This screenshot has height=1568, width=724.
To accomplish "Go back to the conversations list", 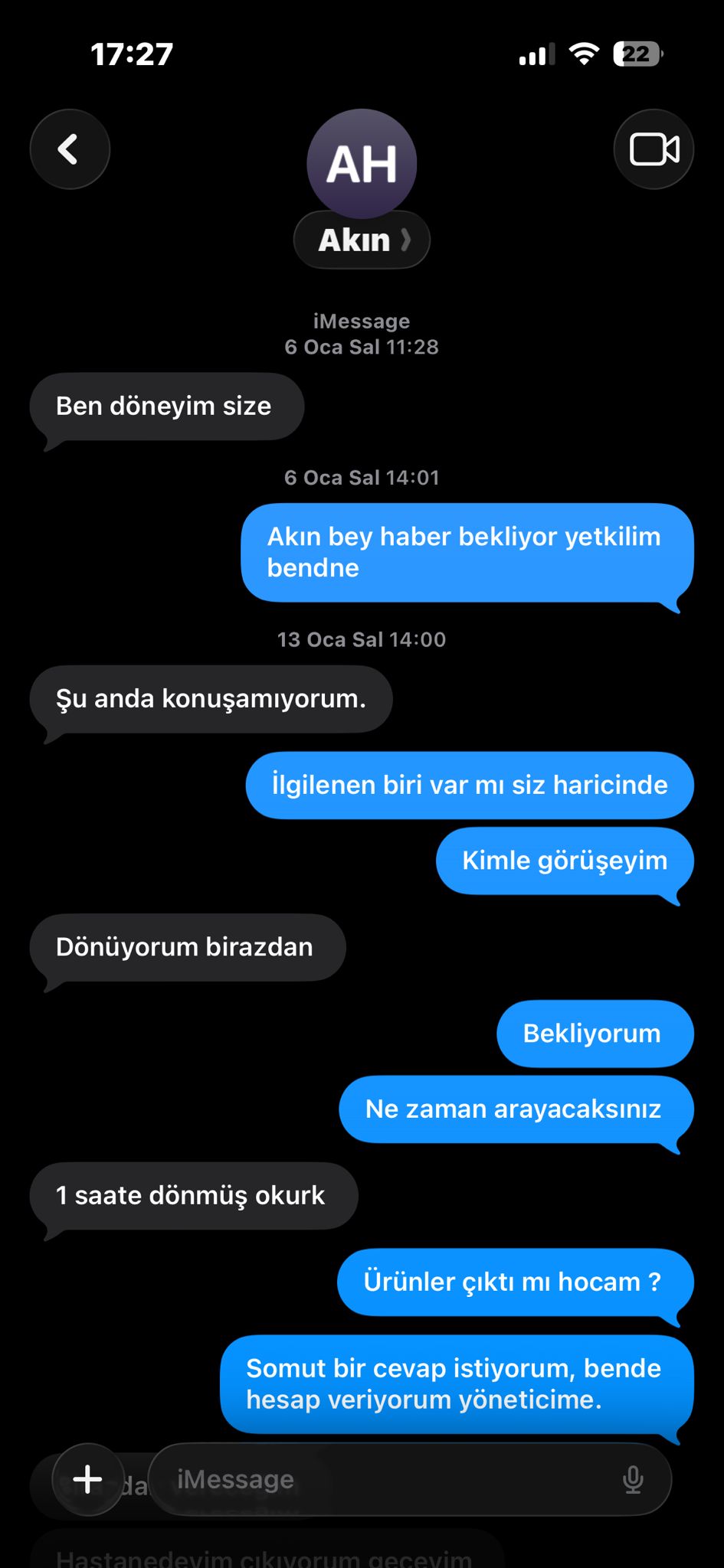I will click(70, 149).
